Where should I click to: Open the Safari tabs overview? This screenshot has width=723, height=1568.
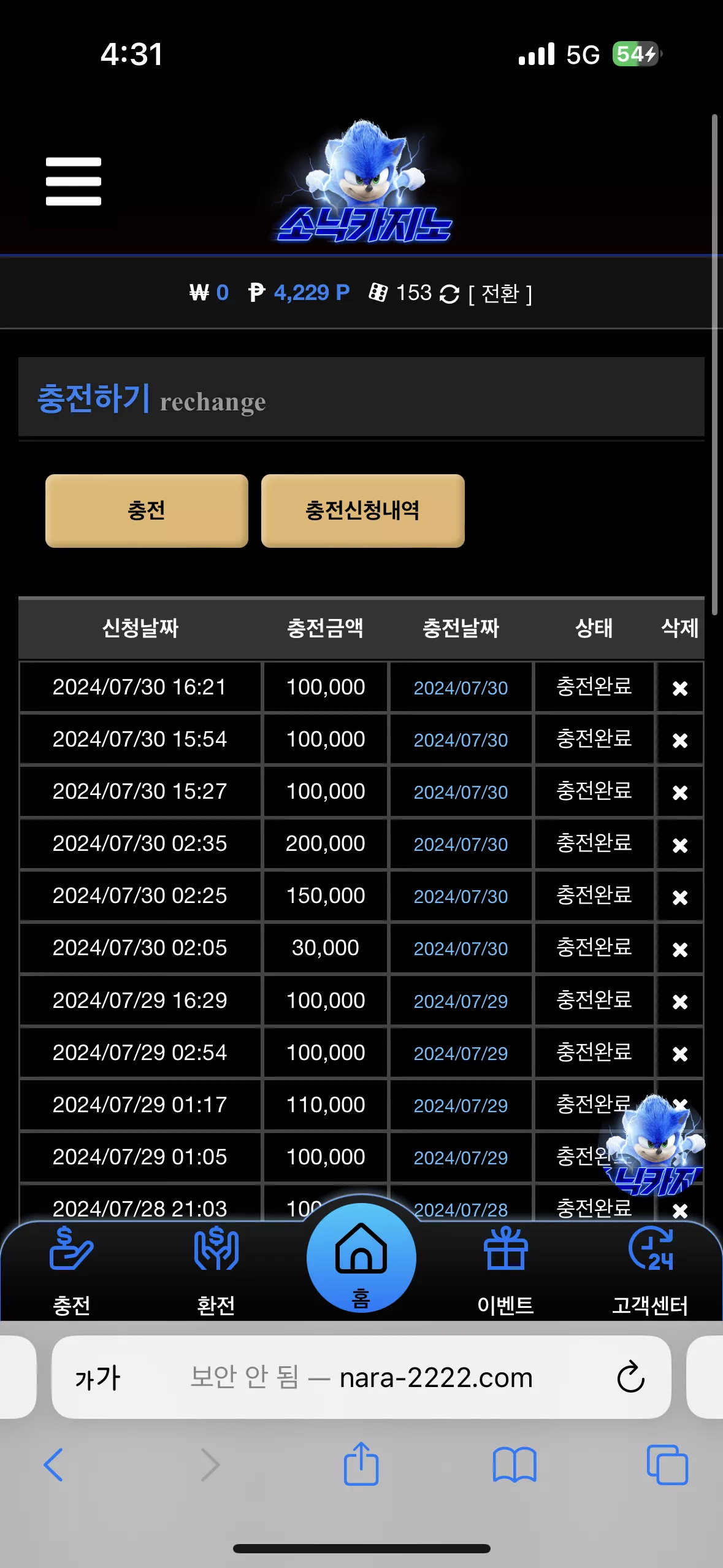667,1465
